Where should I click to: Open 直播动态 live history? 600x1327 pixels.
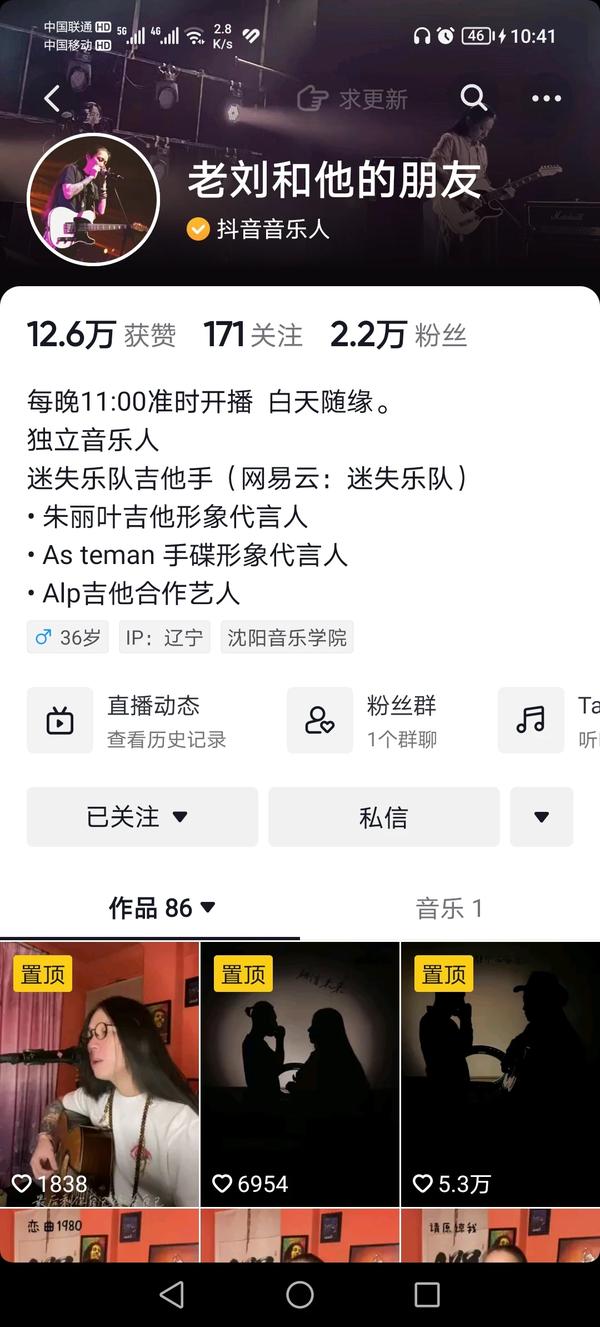tap(140, 720)
